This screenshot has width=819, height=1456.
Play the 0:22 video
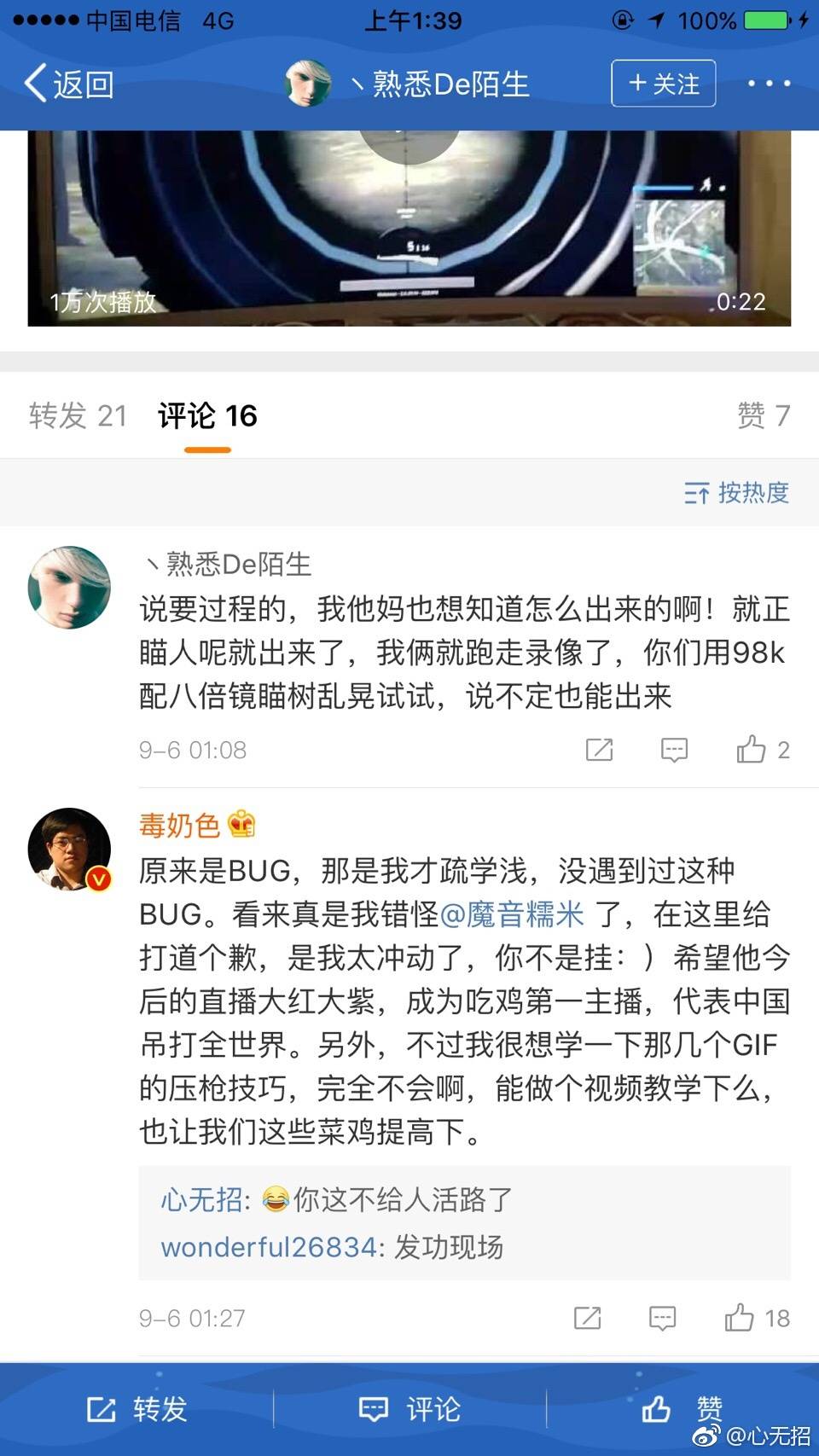pos(409,229)
